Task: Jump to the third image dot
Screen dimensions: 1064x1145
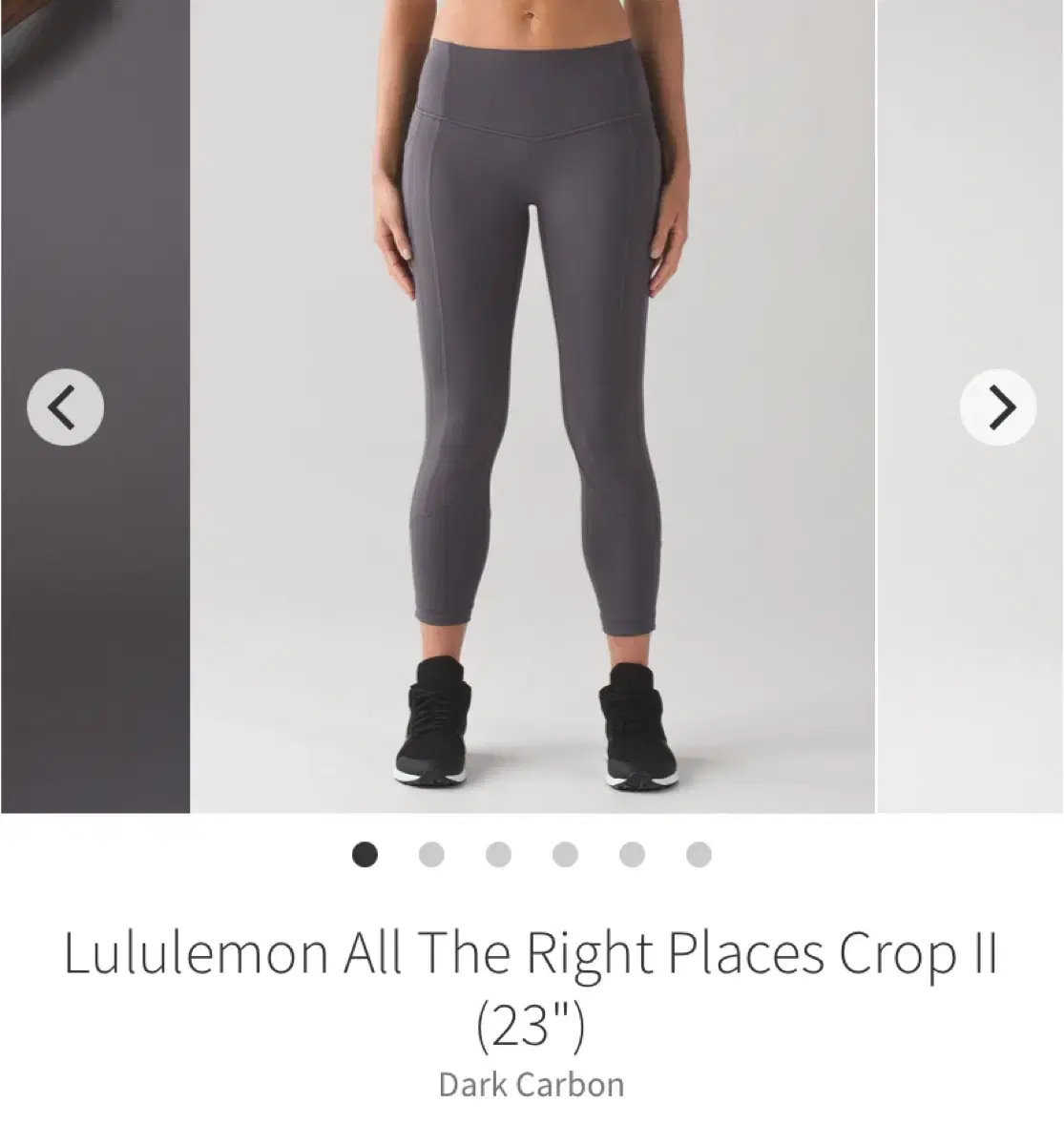Action: [x=498, y=855]
